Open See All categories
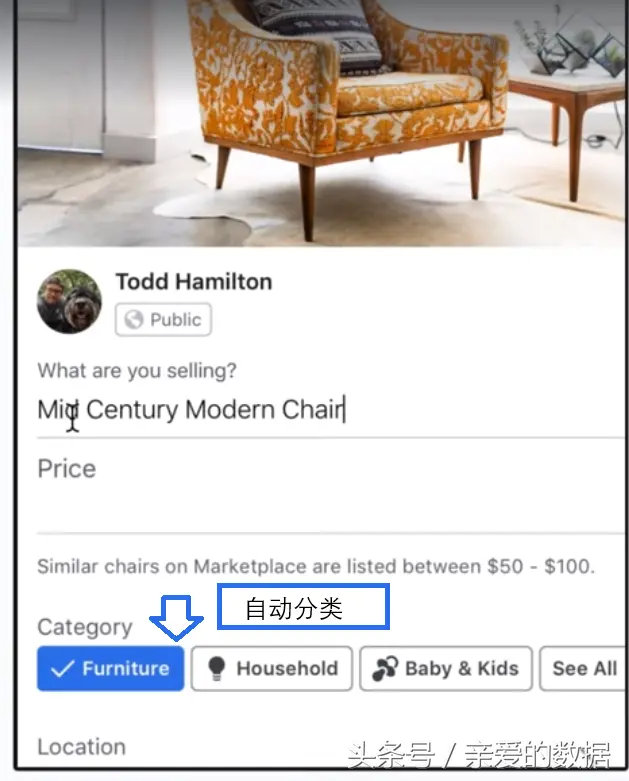The width and height of the screenshot is (629, 781). click(584, 668)
